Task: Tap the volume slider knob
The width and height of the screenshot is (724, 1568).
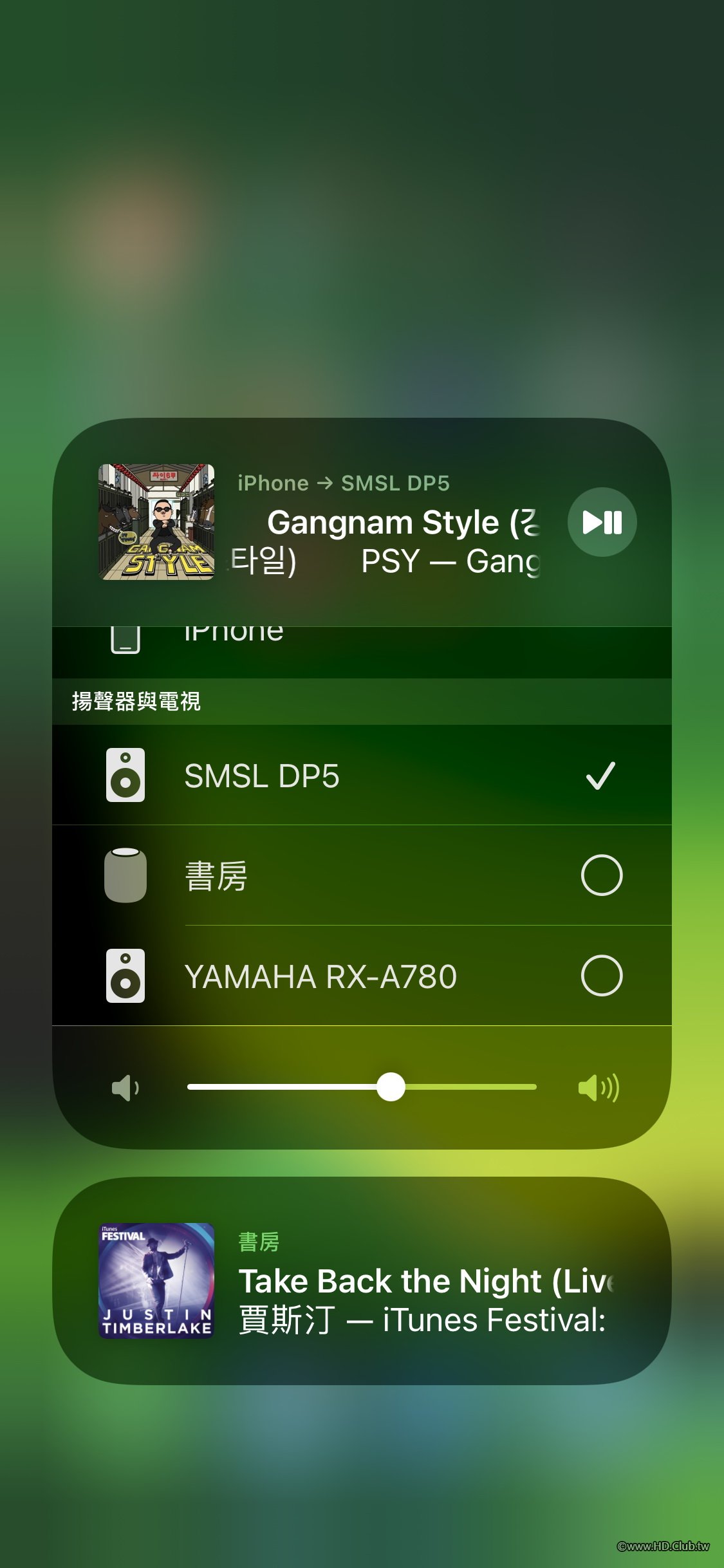Action: 391,1087
